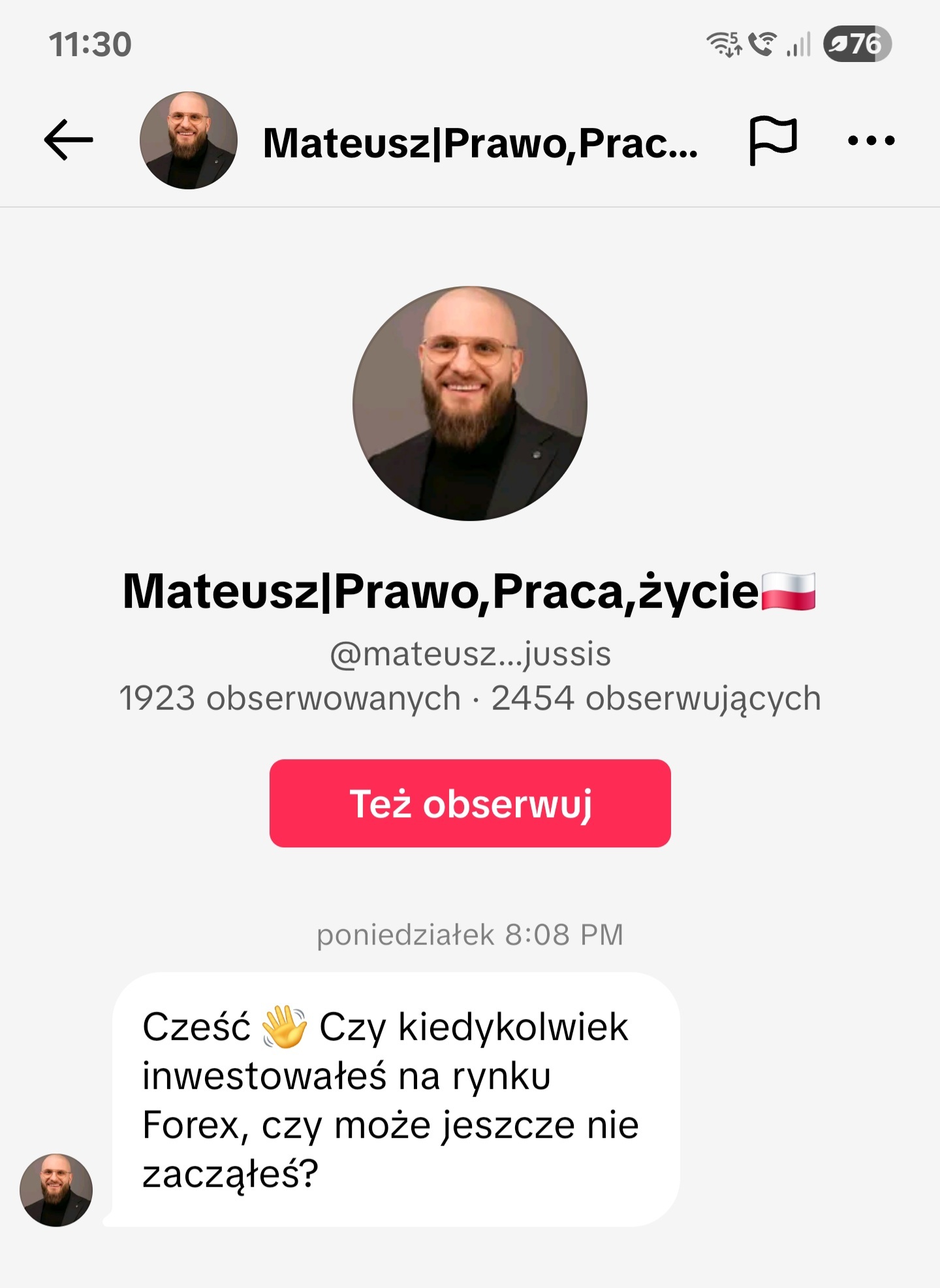Screen dimensions: 940x1288
Task: Tap the sender avatar beside the Forex message
Action: [56, 1189]
